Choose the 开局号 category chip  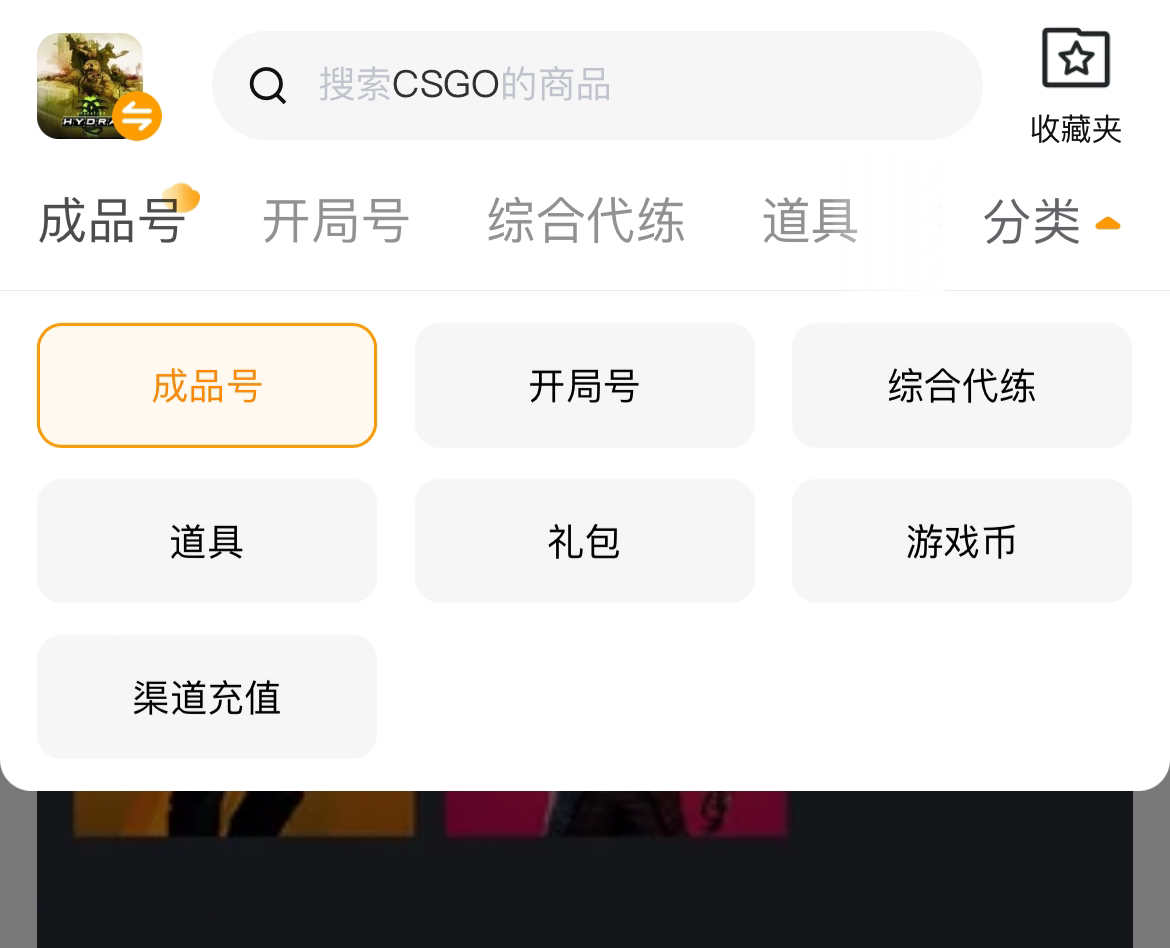click(x=584, y=385)
